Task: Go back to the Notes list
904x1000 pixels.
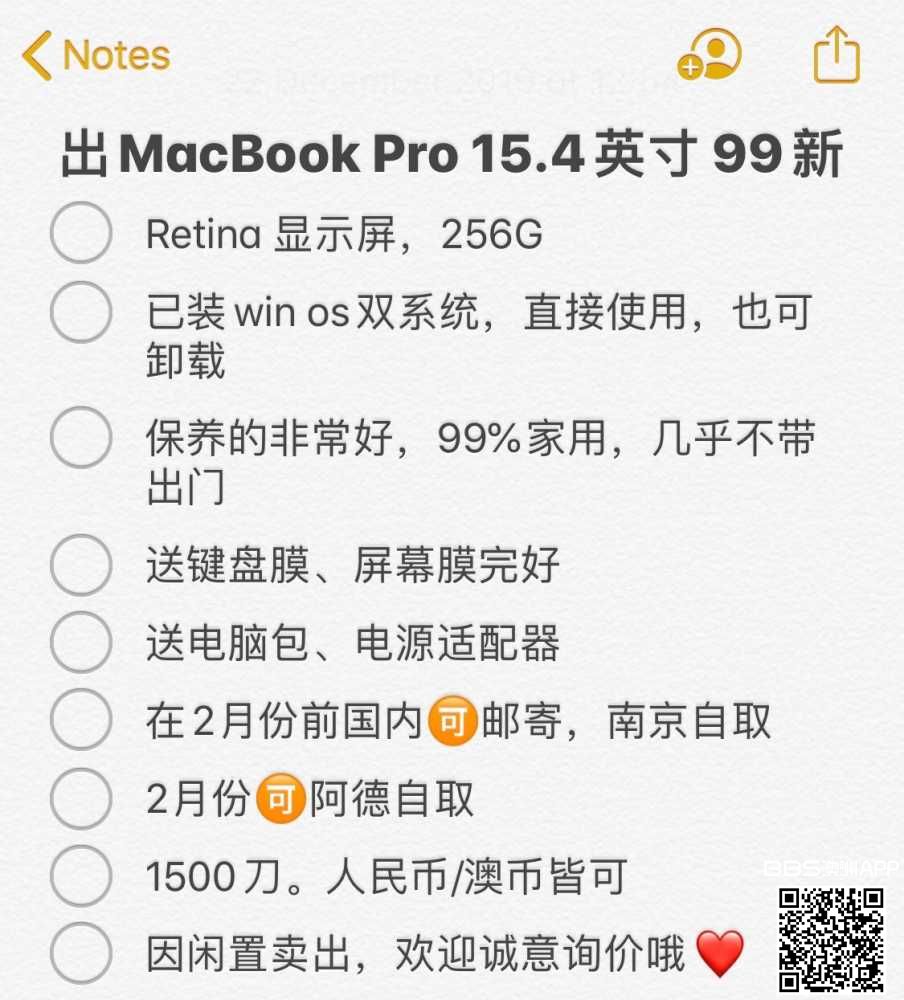Action: coord(96,55)
